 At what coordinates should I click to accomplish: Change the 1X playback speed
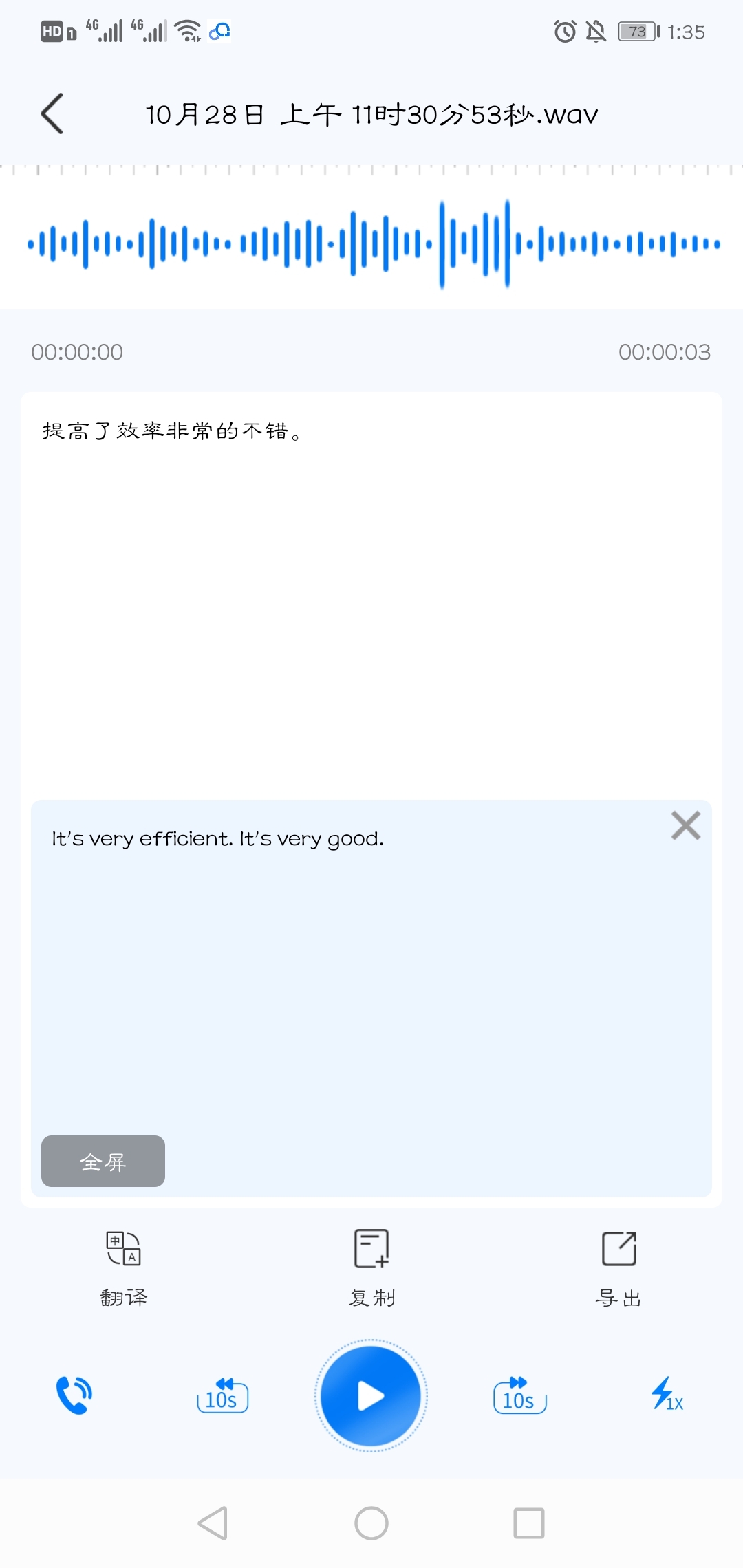[x=667, y=1395]
